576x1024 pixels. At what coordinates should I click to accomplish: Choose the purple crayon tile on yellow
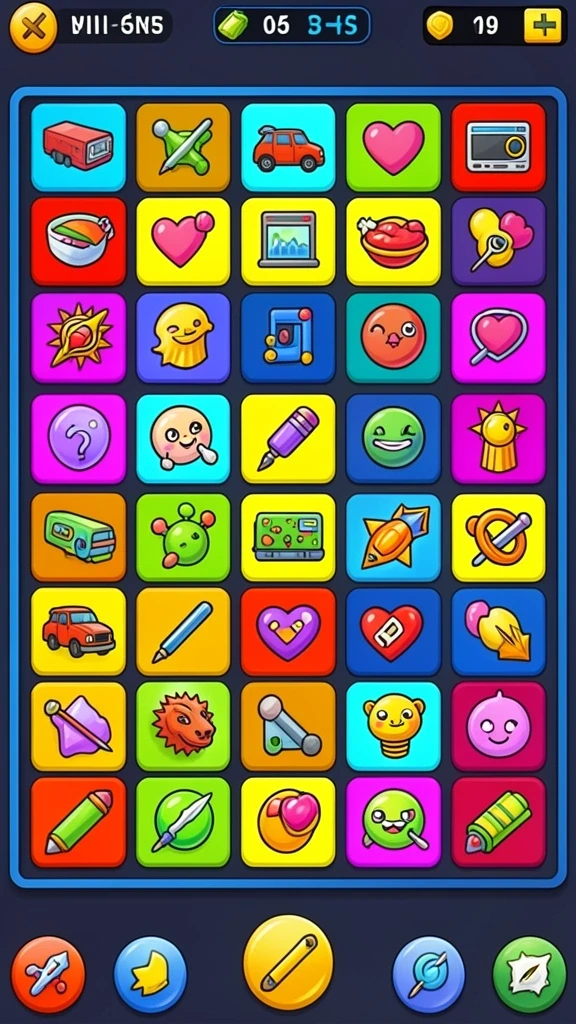click(x=288, y=438)
